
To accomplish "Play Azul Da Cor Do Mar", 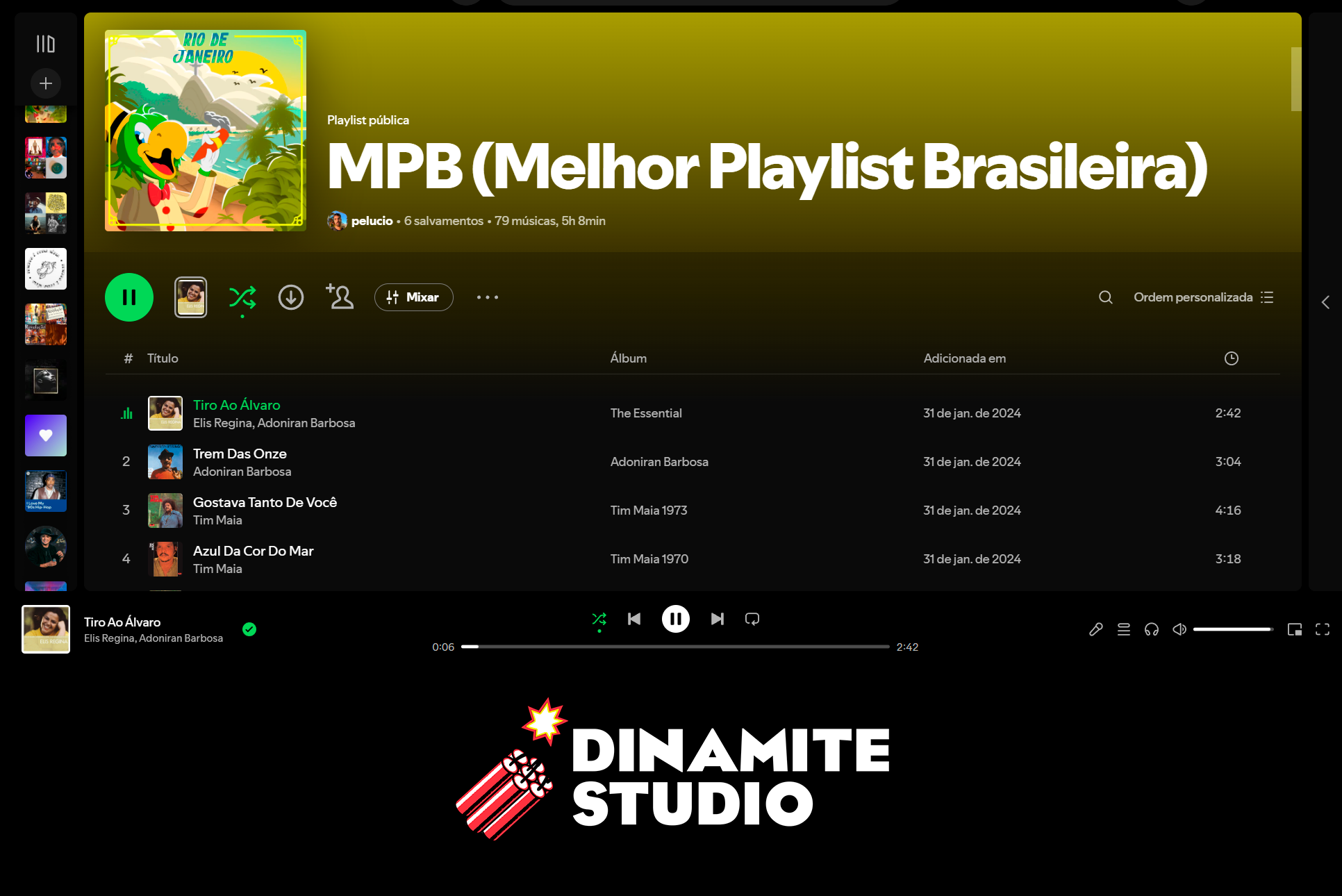I will [x=253, y=551].
